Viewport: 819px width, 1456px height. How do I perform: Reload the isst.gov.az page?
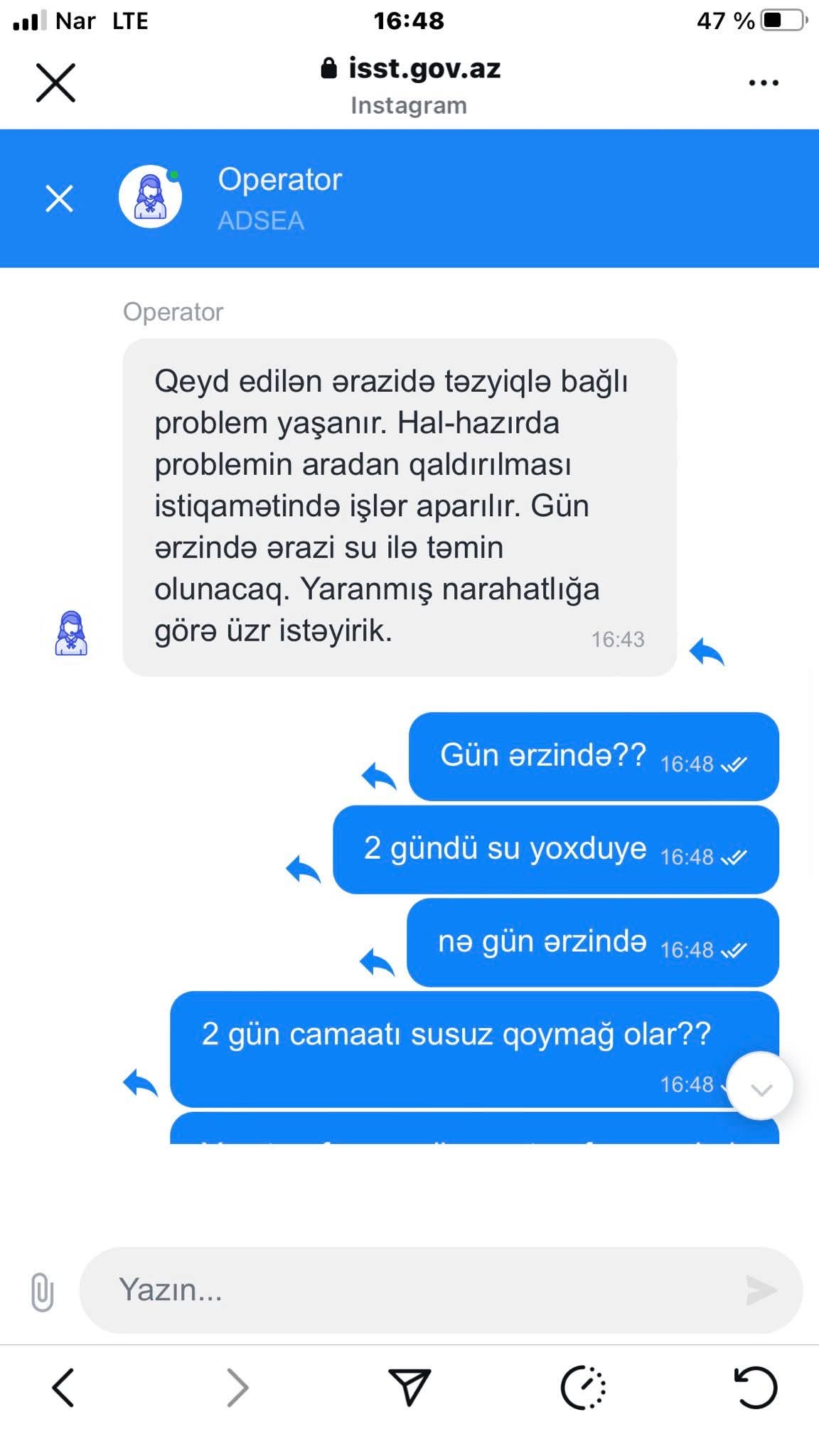click(x=755, y=1387)
